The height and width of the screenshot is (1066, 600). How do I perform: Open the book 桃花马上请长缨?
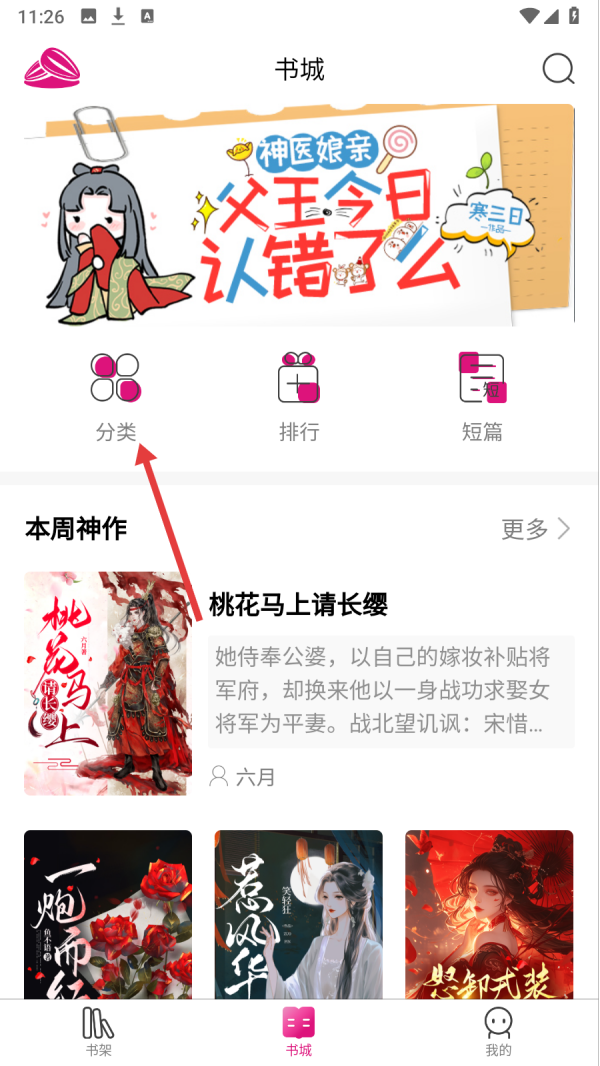(x=299, y=683)
